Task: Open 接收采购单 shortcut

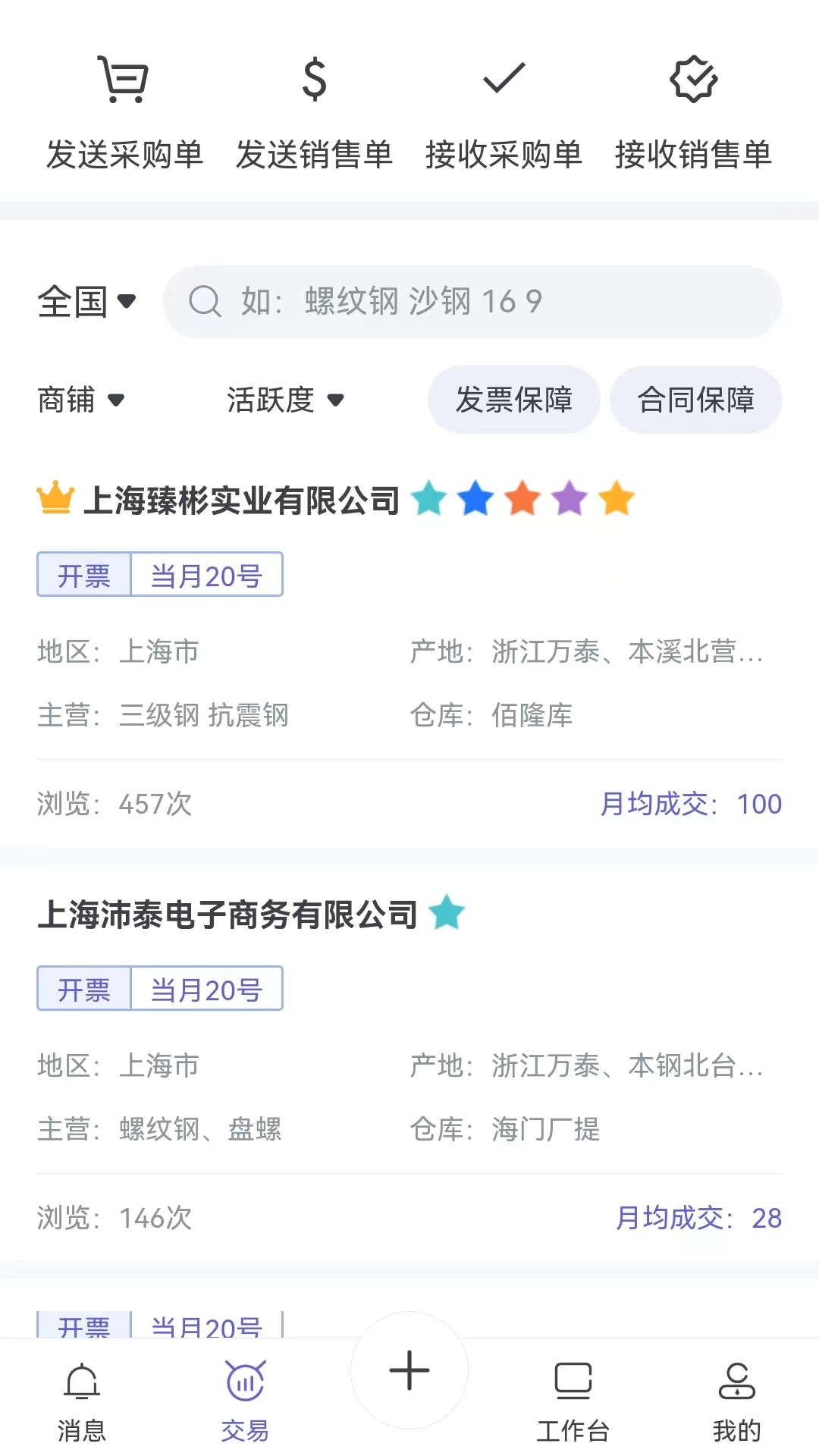Action: pyautogui.click(x=504, y=112)
